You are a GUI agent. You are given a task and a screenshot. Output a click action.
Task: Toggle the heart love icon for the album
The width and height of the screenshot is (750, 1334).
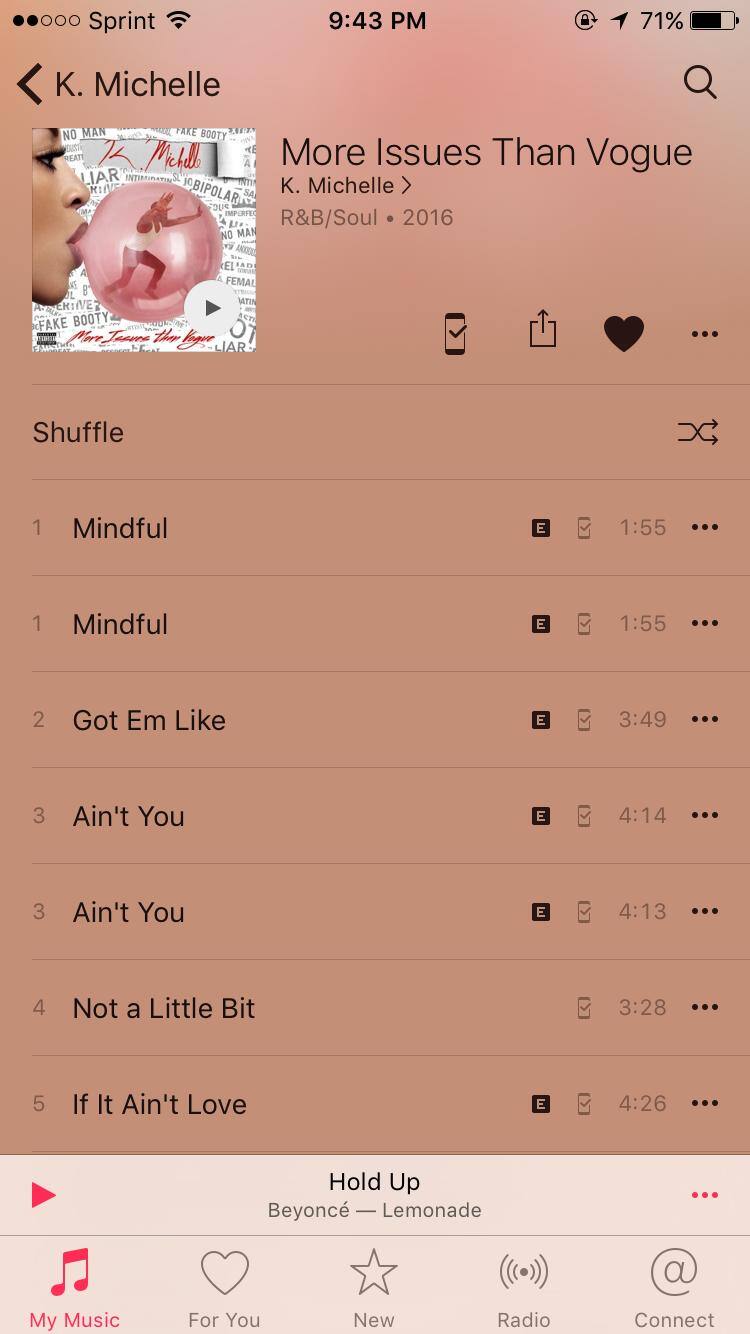coord(623,333)
